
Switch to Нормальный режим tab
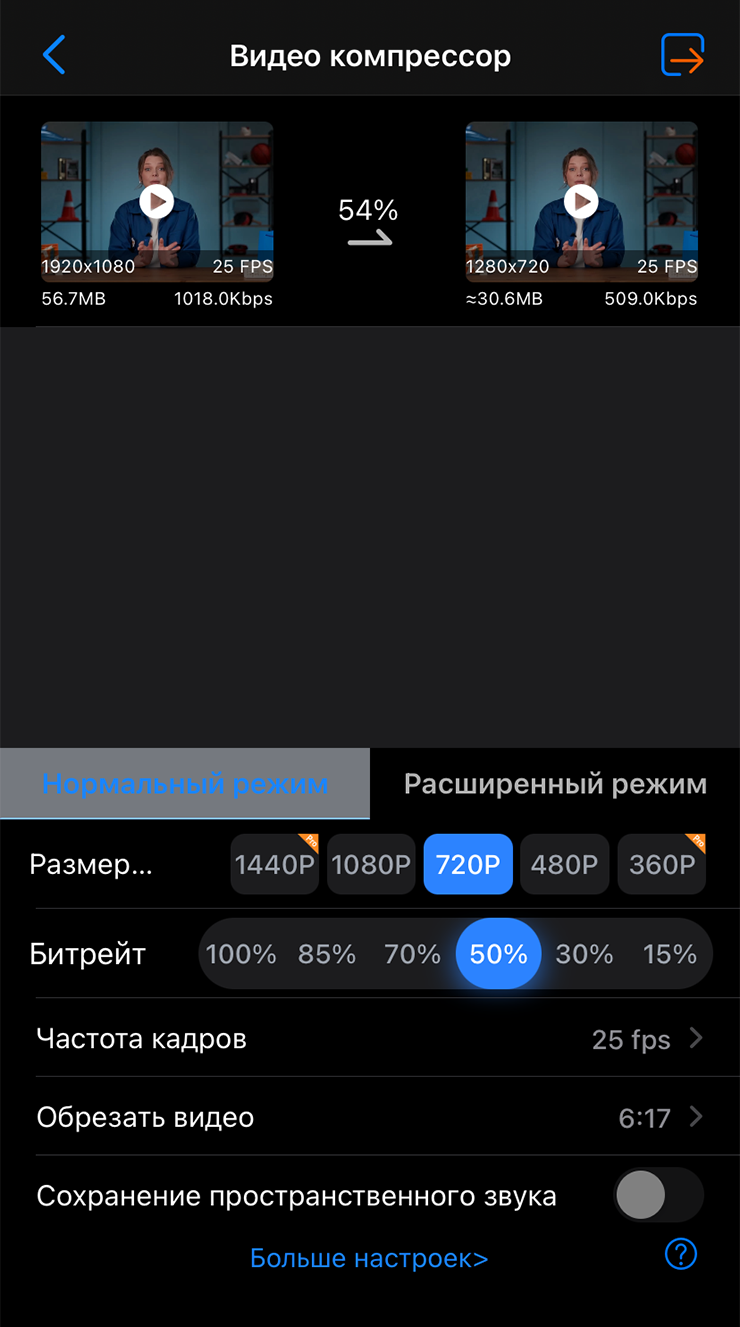[x=185, y=783]
